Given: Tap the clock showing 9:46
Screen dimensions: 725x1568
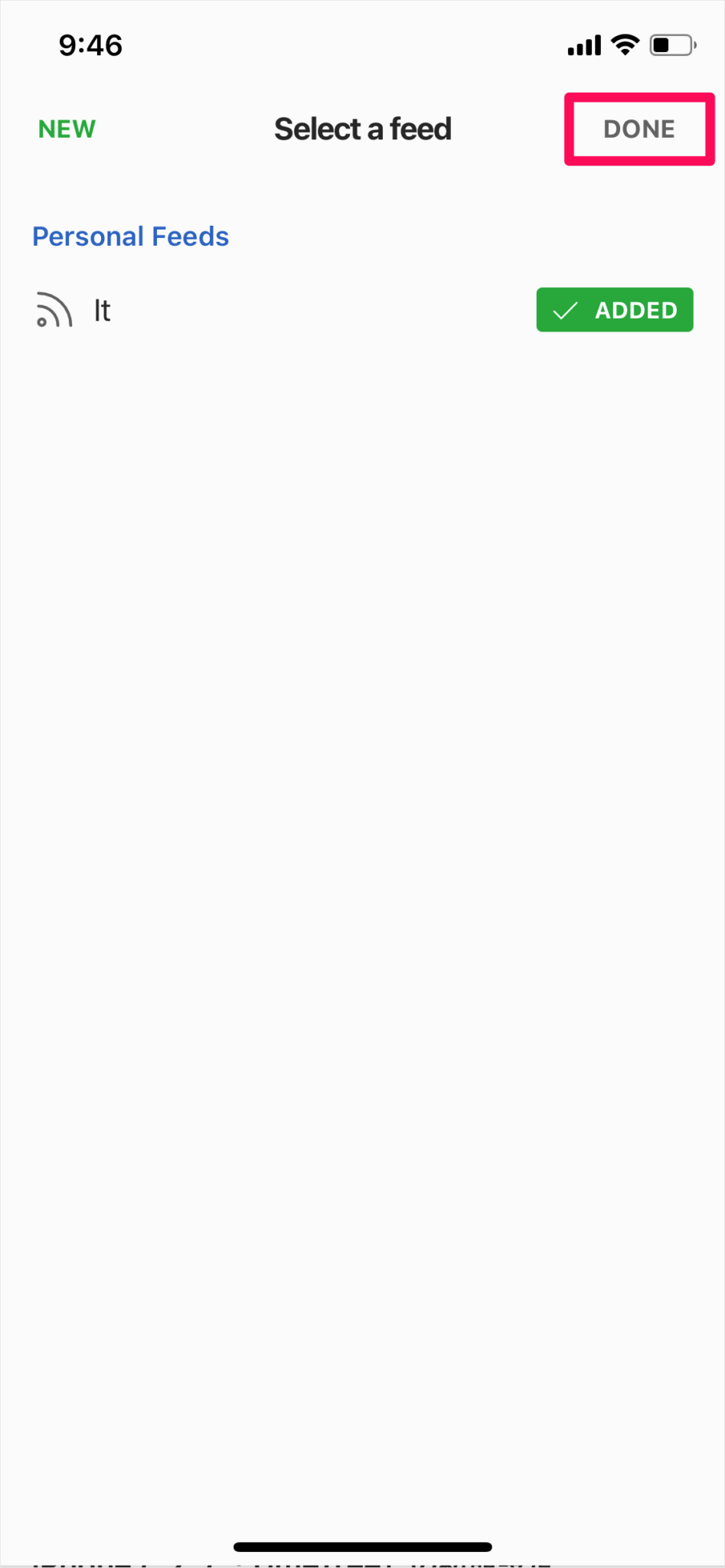Looking at the screenshot, I should (90, 45).
